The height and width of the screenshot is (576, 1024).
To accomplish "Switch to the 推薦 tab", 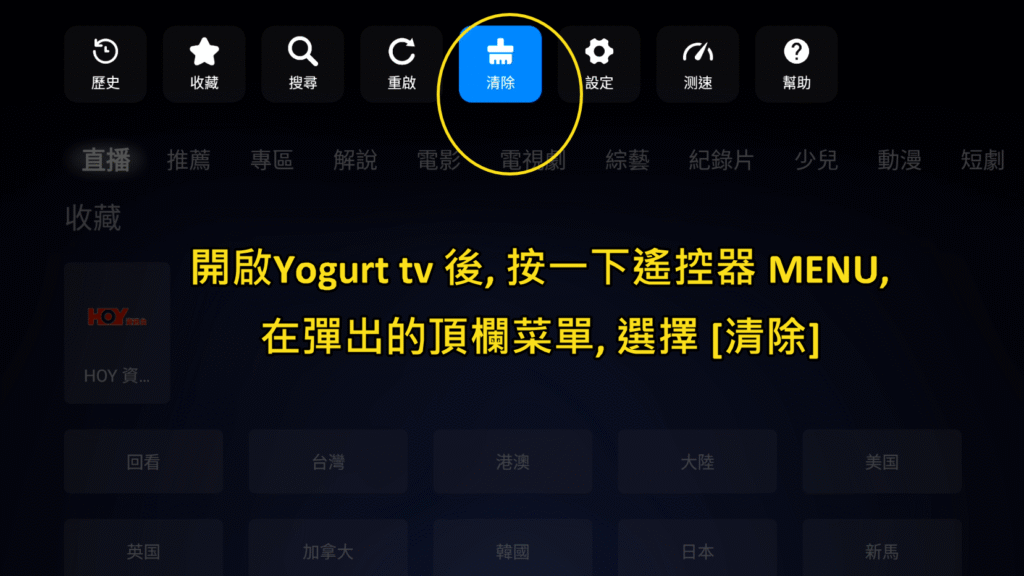I will [x=188, y=160].
